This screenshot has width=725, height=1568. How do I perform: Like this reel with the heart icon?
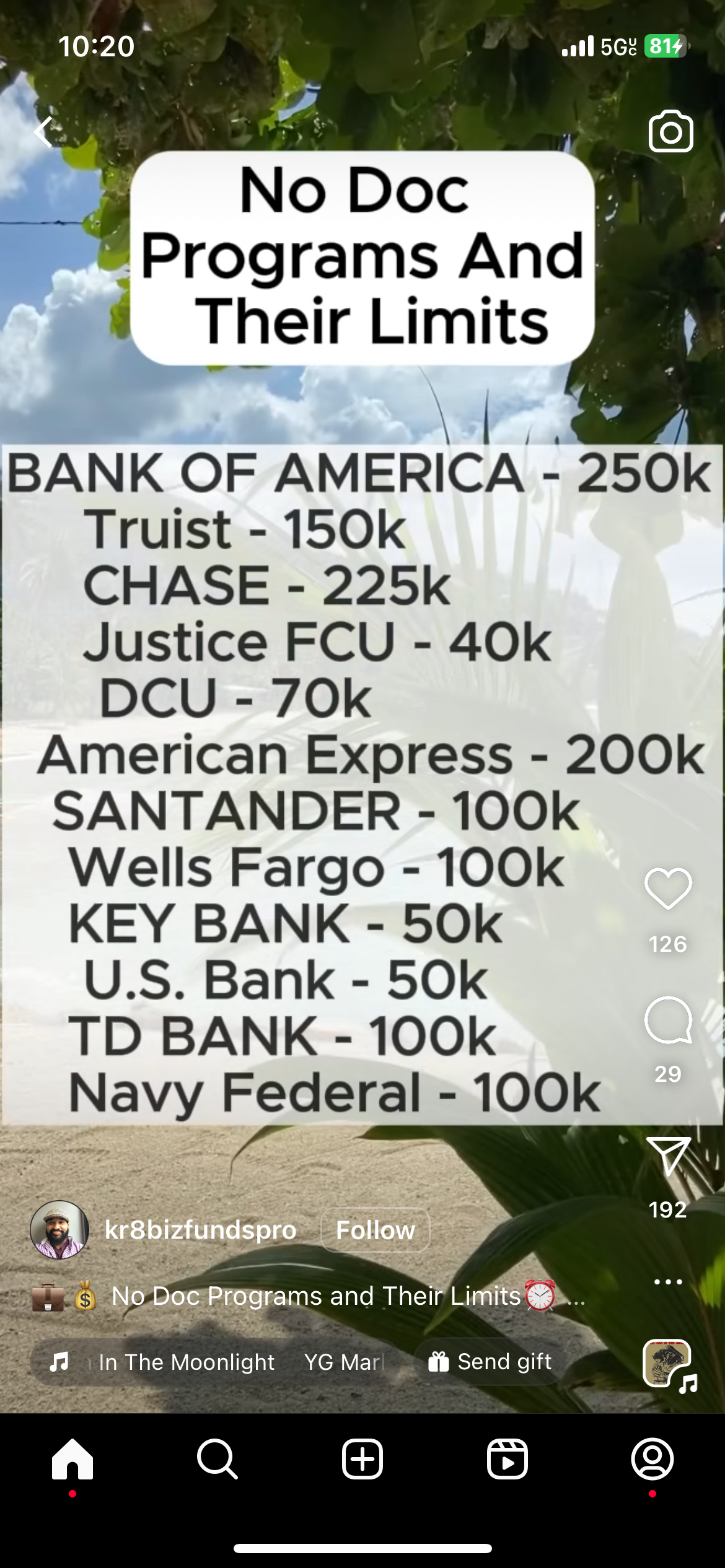[x=668, y=889]
